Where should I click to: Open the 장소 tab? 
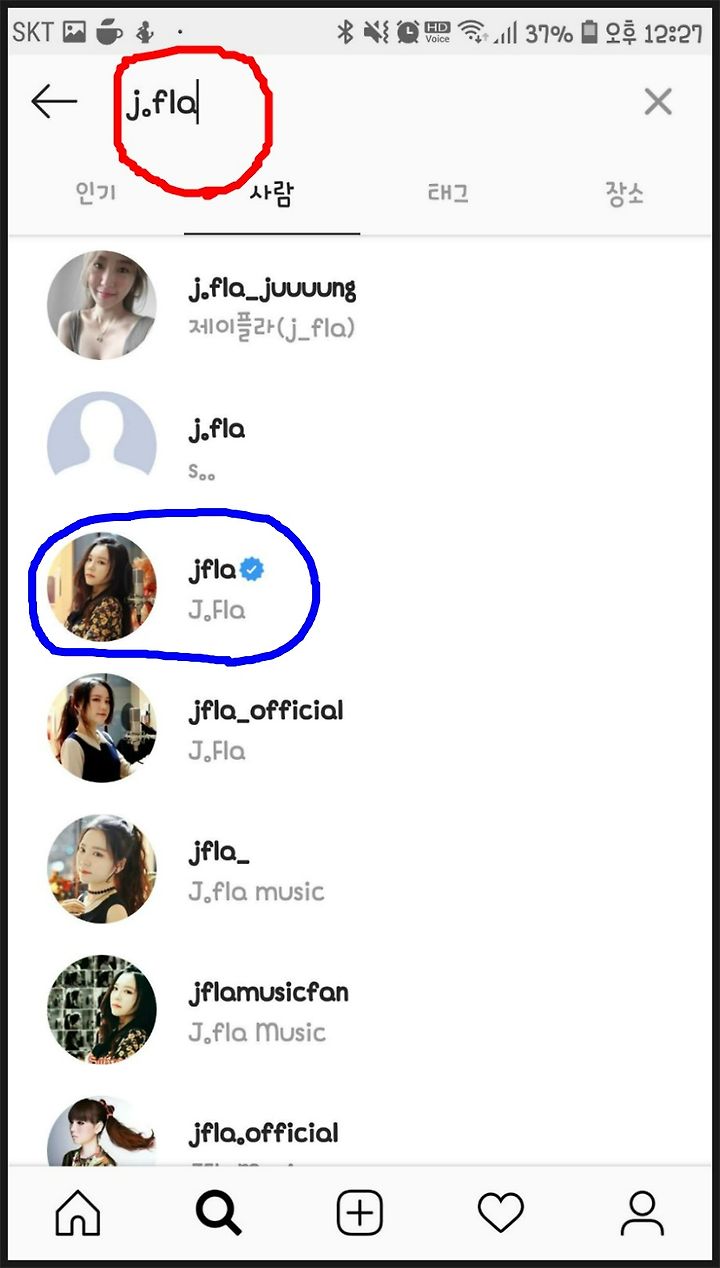point(624,193)
